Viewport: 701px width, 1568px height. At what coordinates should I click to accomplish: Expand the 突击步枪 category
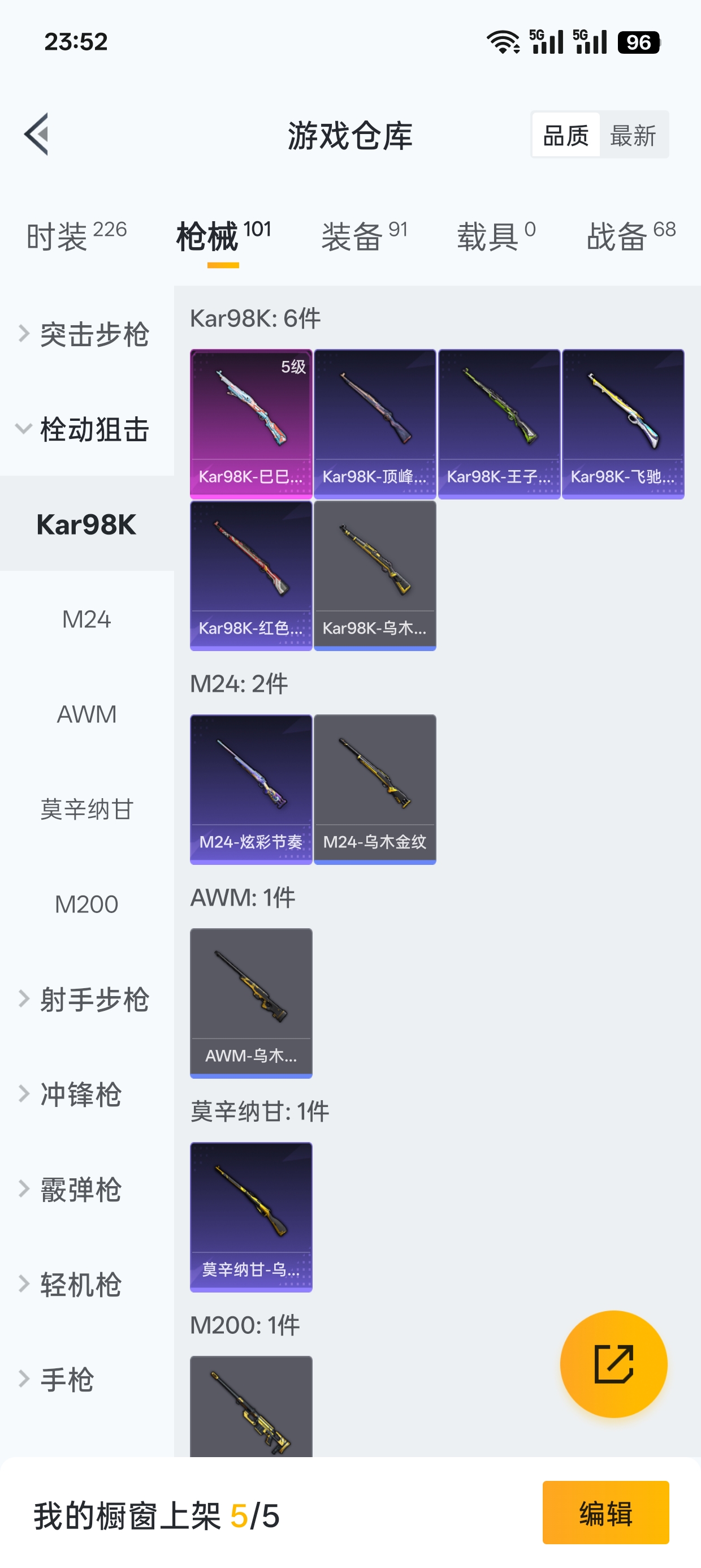[x=85, y=334]
